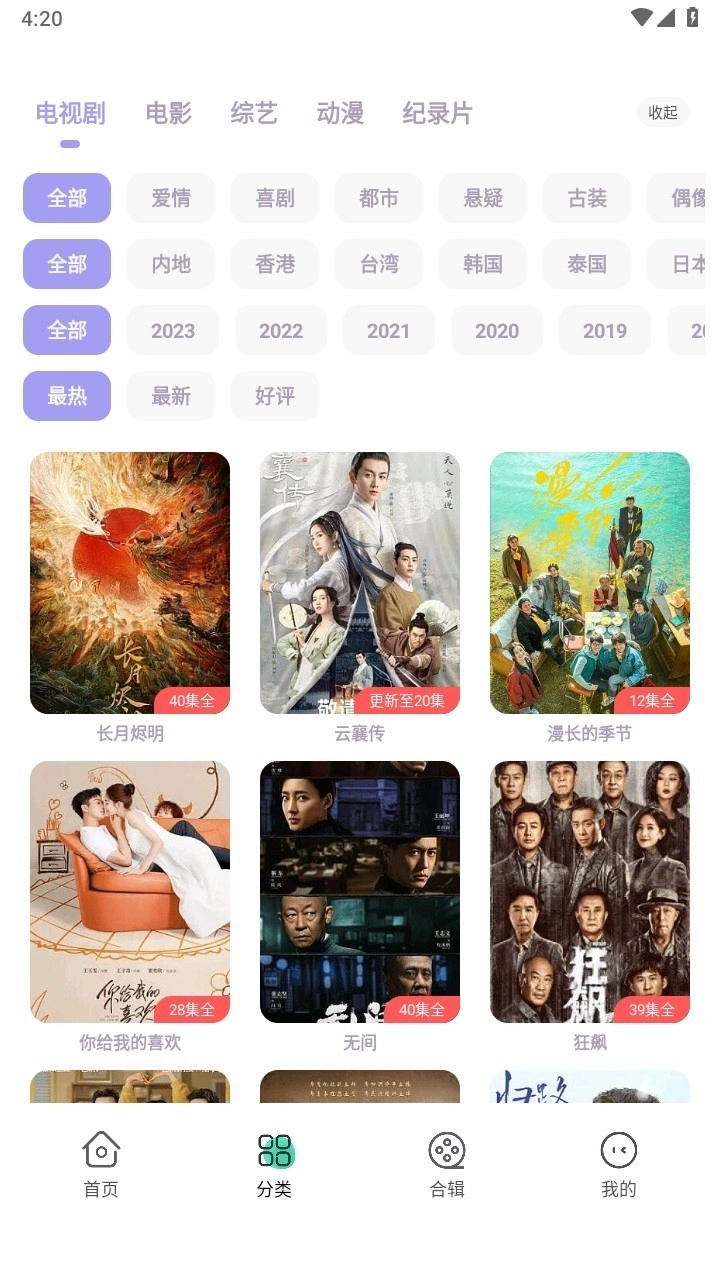Select the 好评 sort option

[275, 396]
